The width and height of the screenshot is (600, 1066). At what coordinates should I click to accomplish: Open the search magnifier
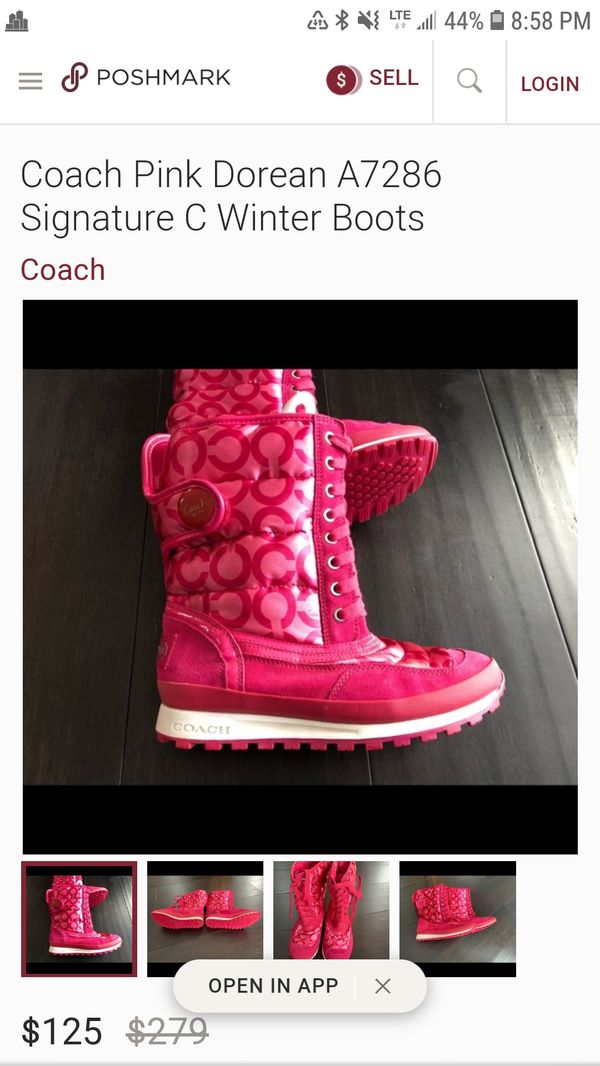tap(470, 81)
